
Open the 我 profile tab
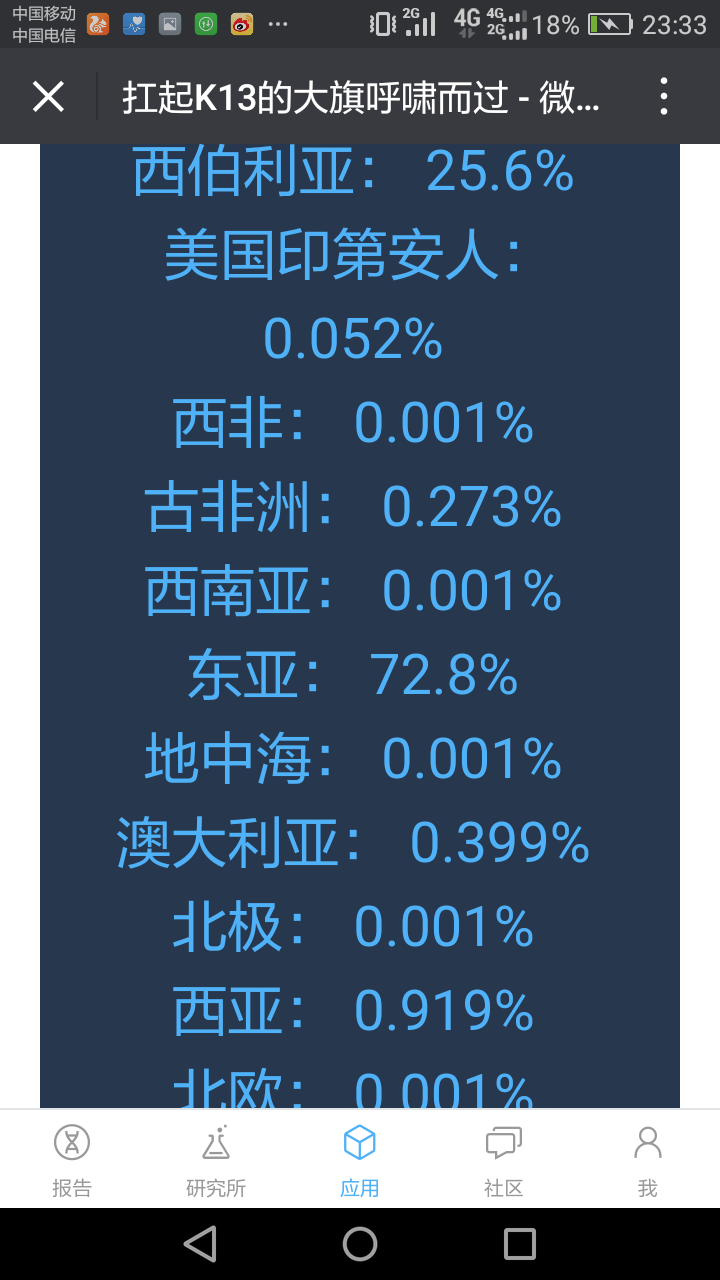pos(648,1160)
